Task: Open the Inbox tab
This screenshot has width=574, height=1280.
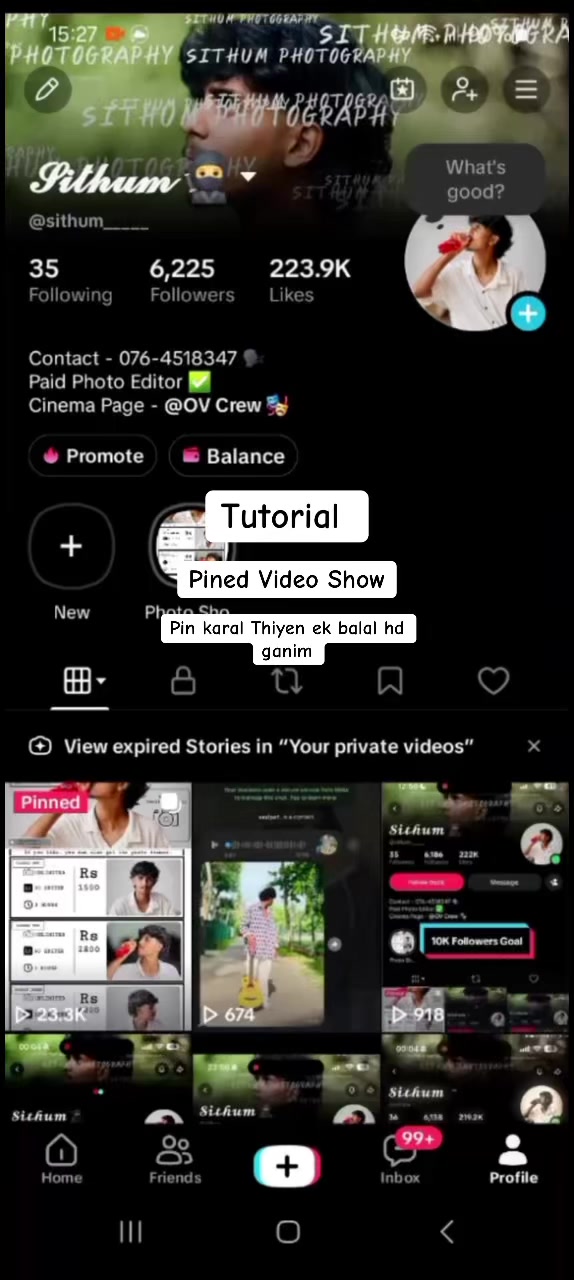Action: pyautogui.click(x=400, y=1160)
